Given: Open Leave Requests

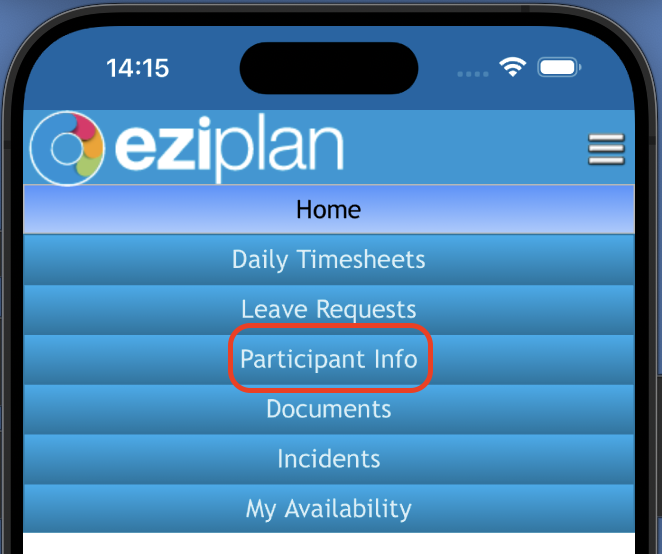Looking at the screenshot, I should click(x=328, y=310).
